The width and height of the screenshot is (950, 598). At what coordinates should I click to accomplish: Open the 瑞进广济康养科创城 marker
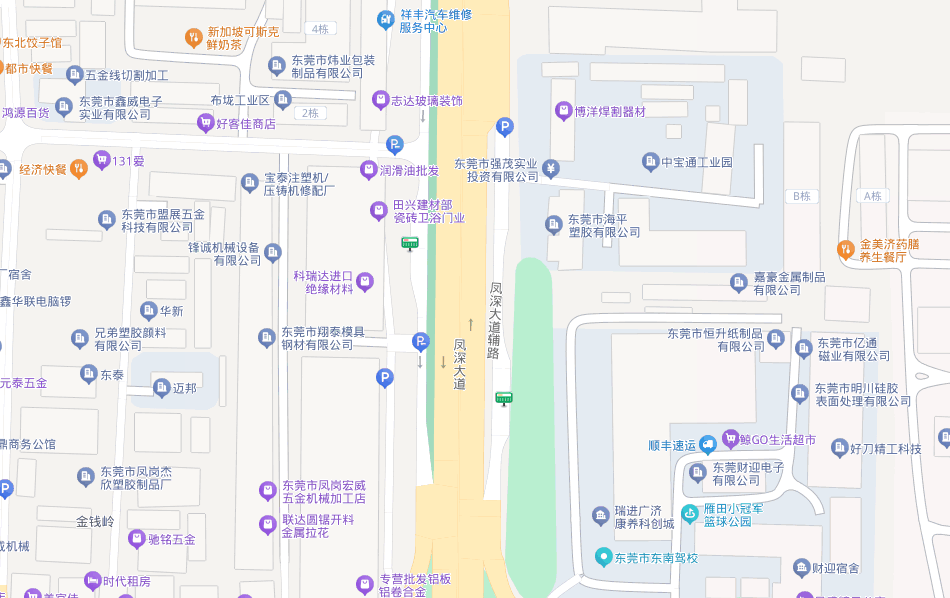[x=600, y=516]
